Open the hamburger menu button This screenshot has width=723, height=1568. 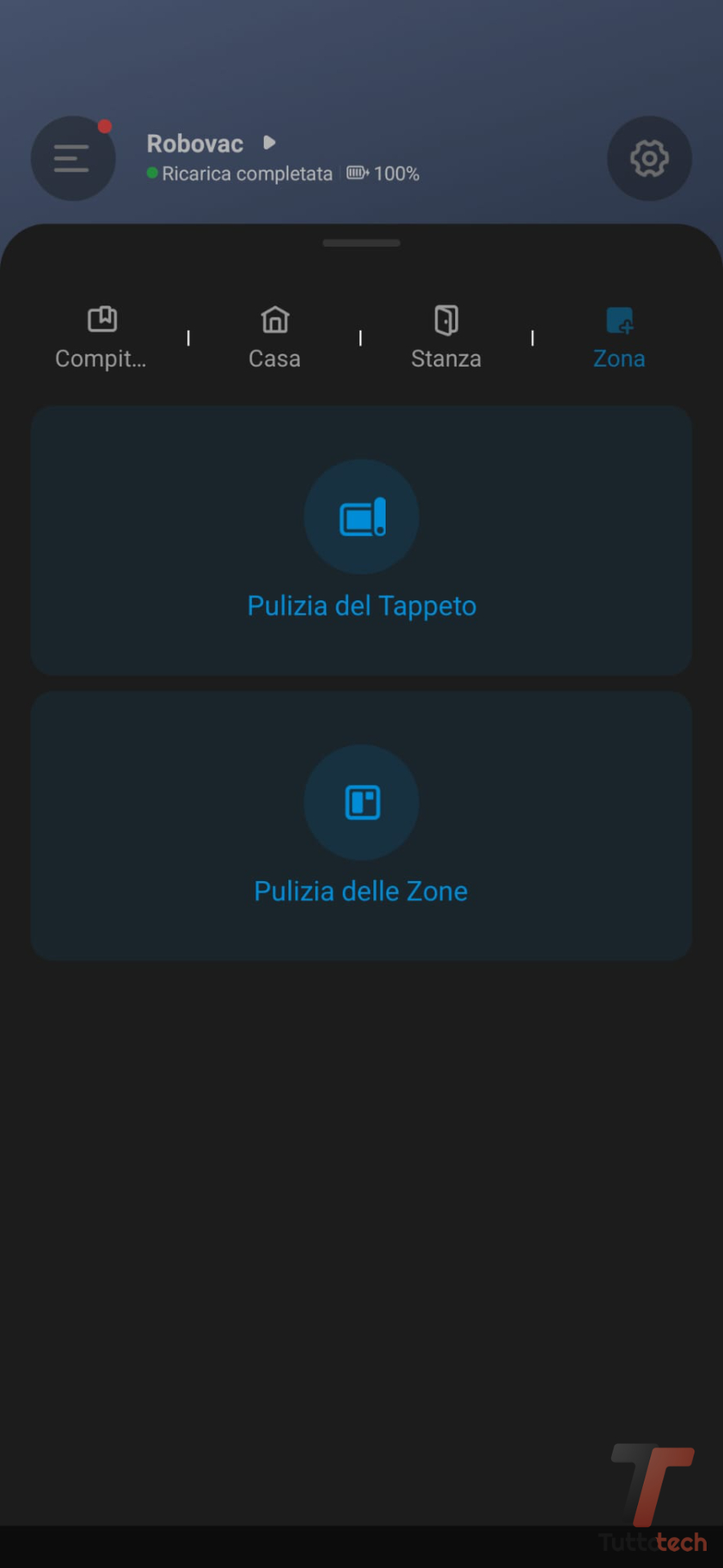pos(73,158)
